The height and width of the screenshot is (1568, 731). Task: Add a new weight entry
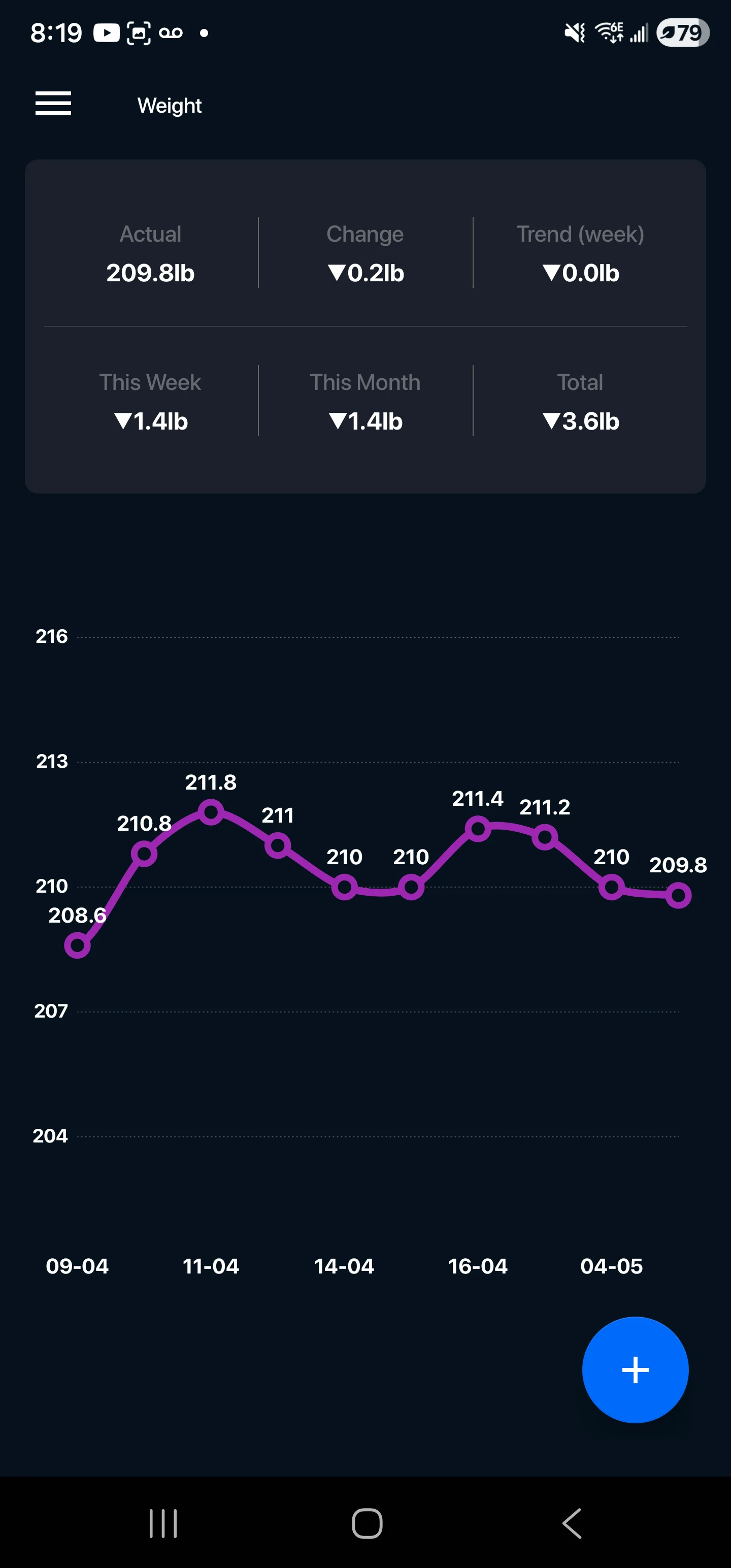tap(635, 1369)
